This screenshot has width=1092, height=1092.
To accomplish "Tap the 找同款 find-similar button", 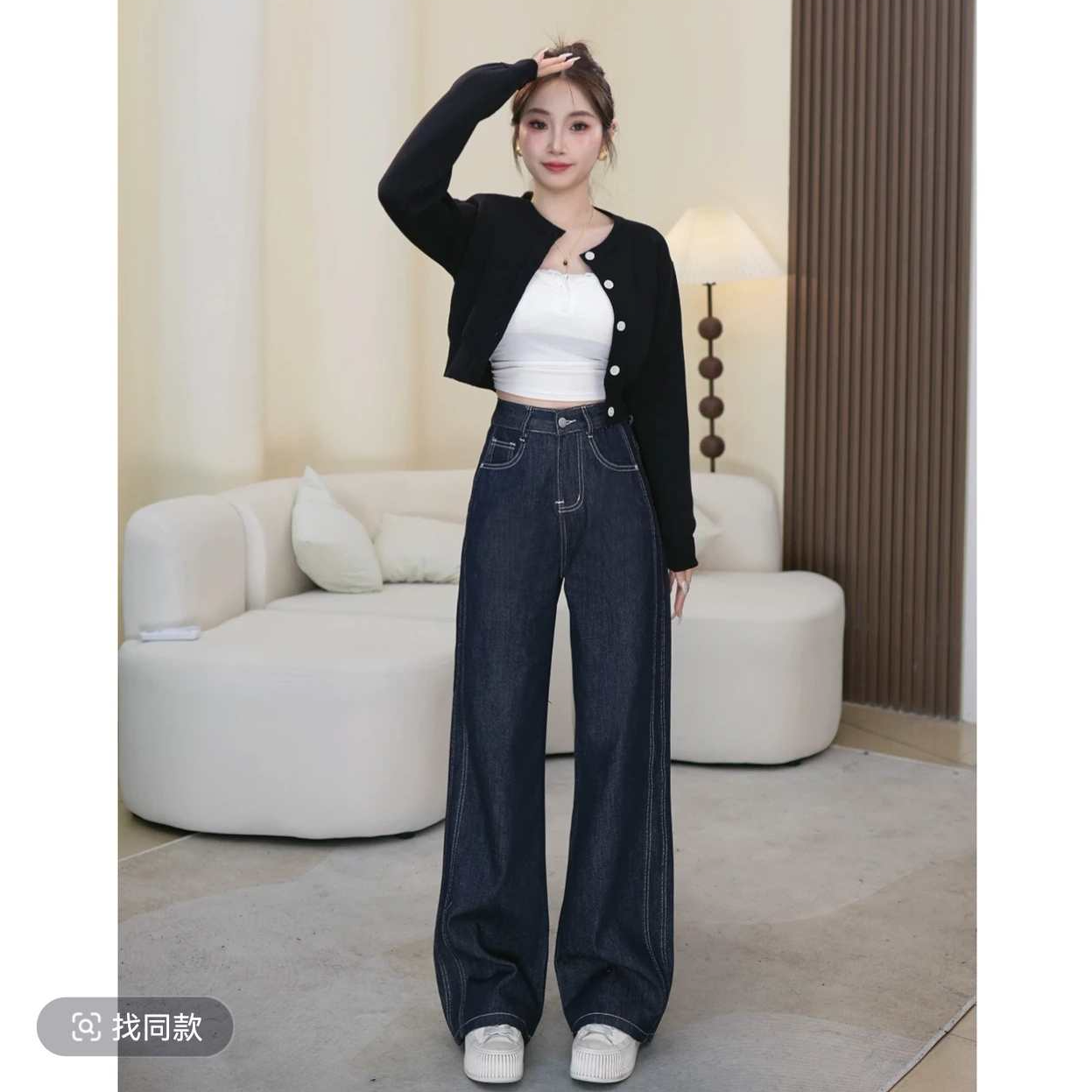I will click(x=135, y=1026).
